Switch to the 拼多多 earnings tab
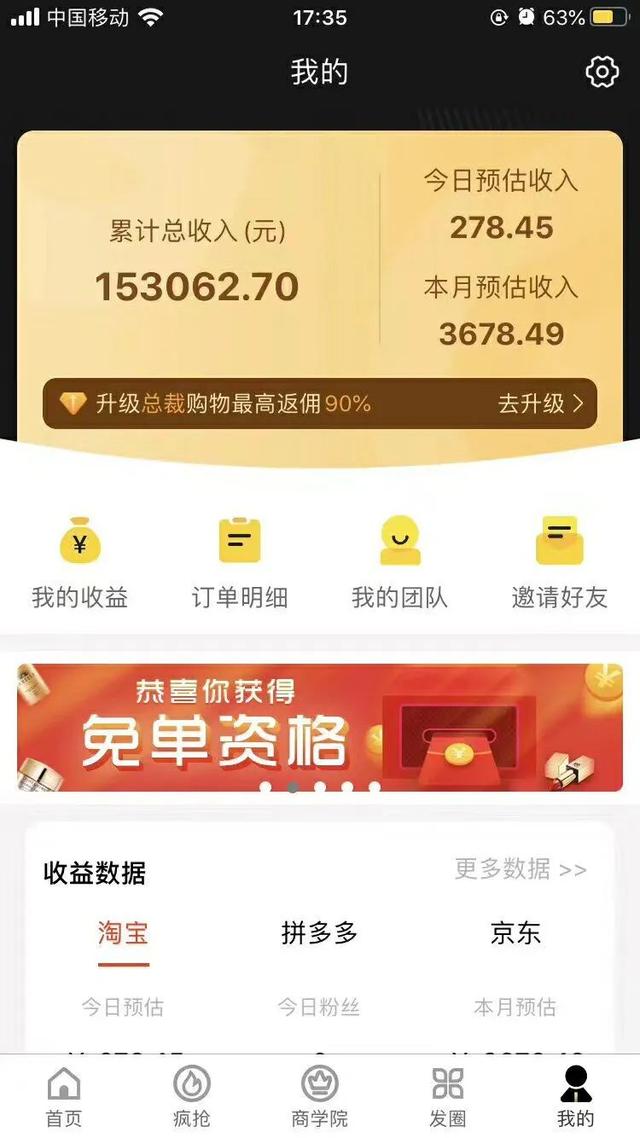Image resolution: width=640 pixels, height=1138 pixels. [x=319, y=934]
